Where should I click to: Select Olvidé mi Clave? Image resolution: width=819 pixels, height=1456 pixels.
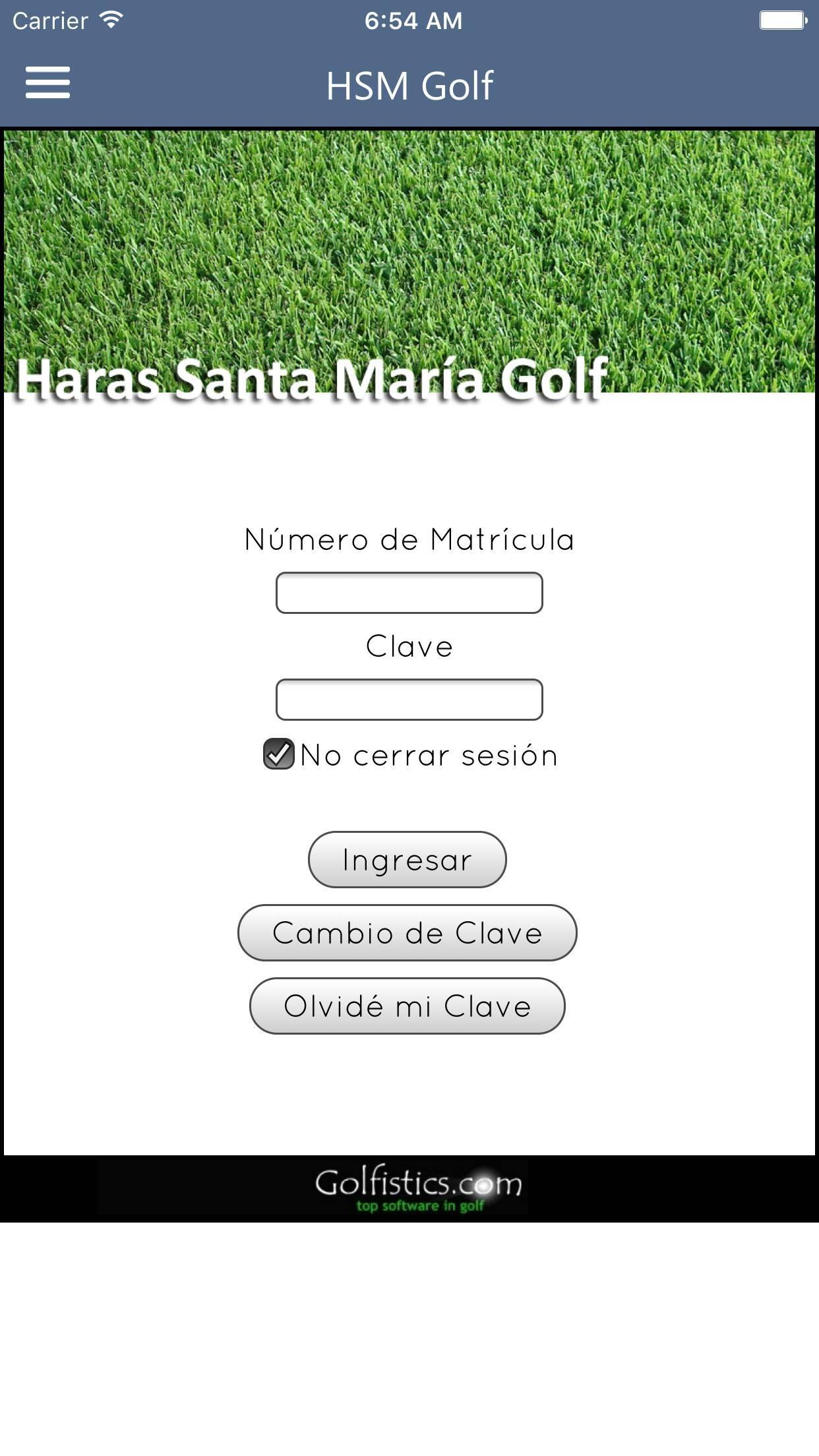click(x=407, y=1006)
